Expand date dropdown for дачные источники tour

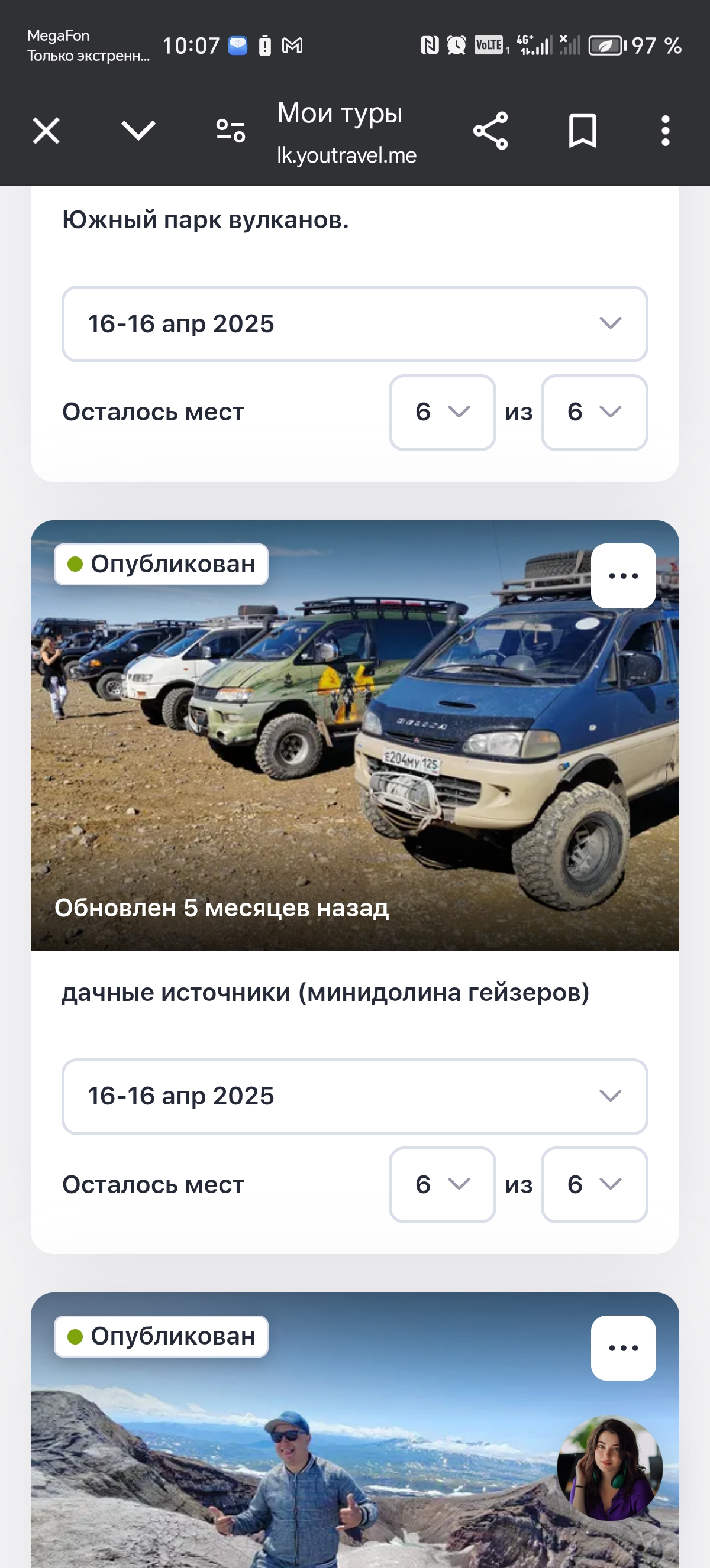click(354, 1096)
